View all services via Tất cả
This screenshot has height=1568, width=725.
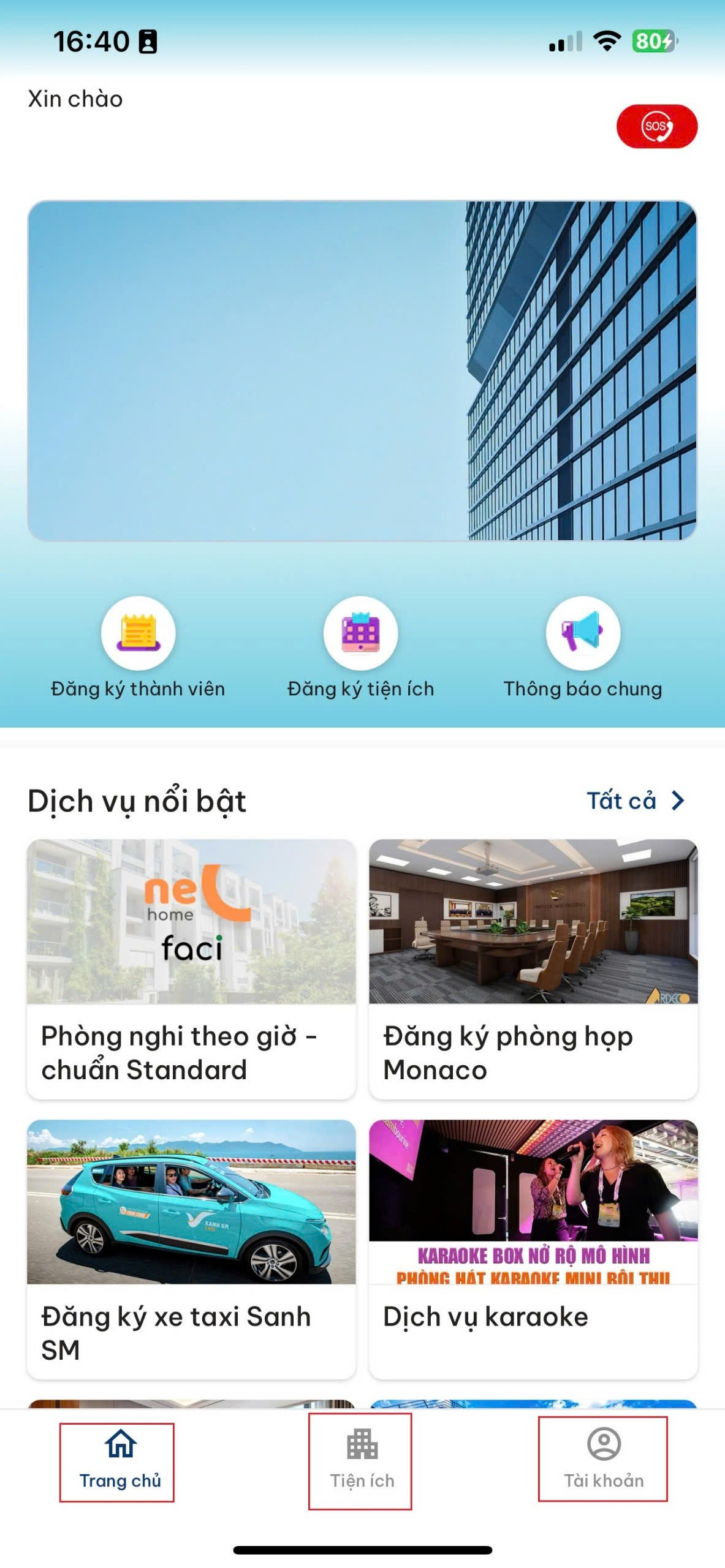(x=635, y=801)
